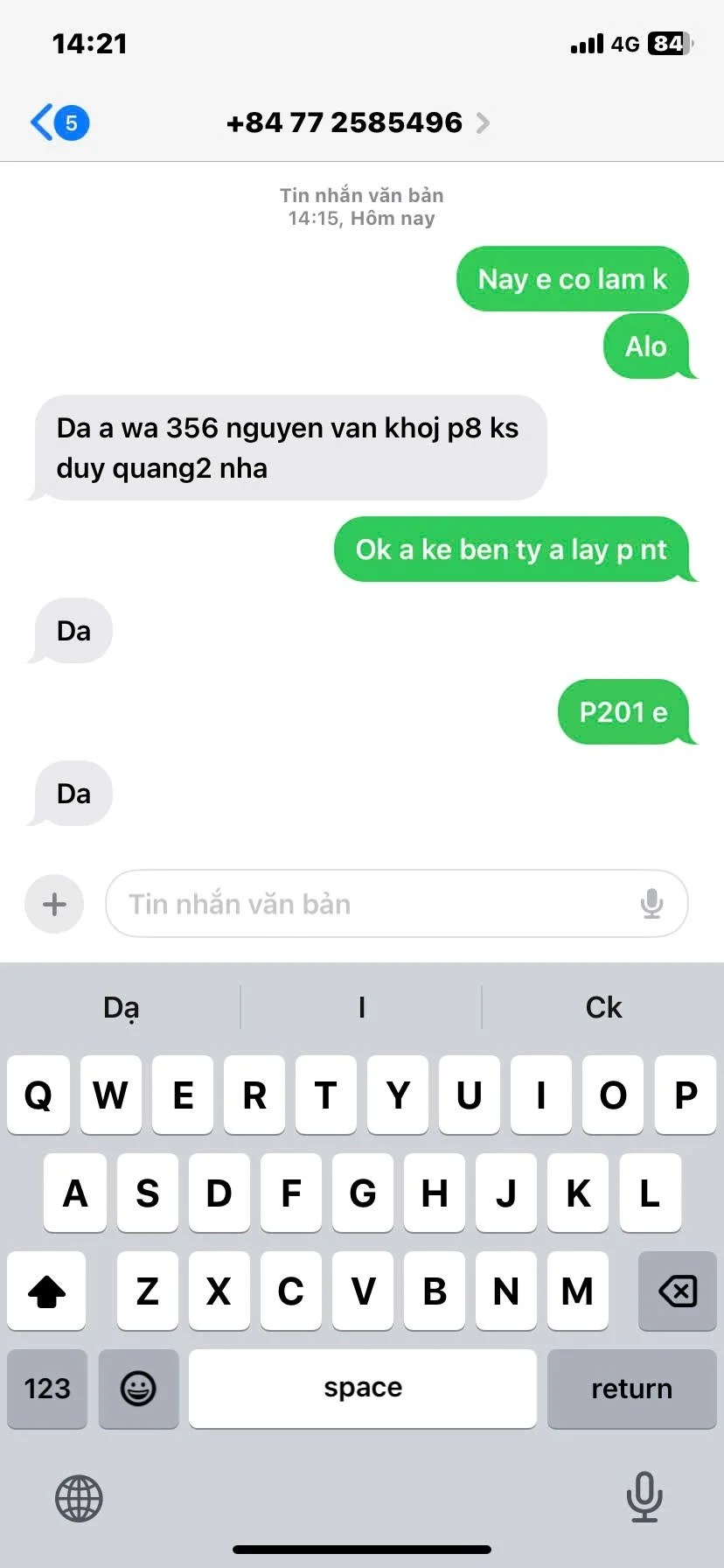Choose the keyboard suggestion Dạ

tap(121, 1007)
